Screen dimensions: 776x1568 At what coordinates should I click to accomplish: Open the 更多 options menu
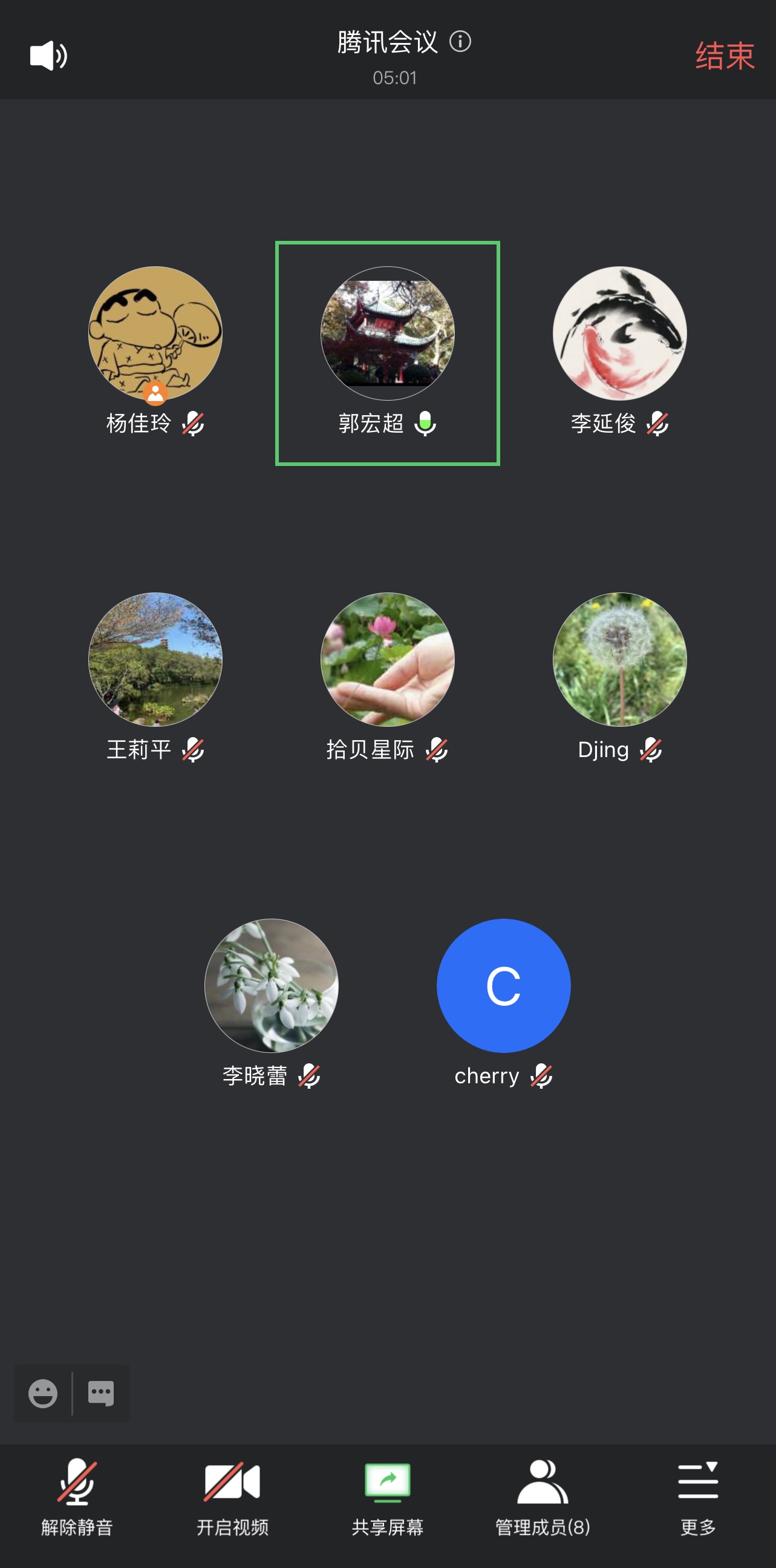tap(698, 1496)
